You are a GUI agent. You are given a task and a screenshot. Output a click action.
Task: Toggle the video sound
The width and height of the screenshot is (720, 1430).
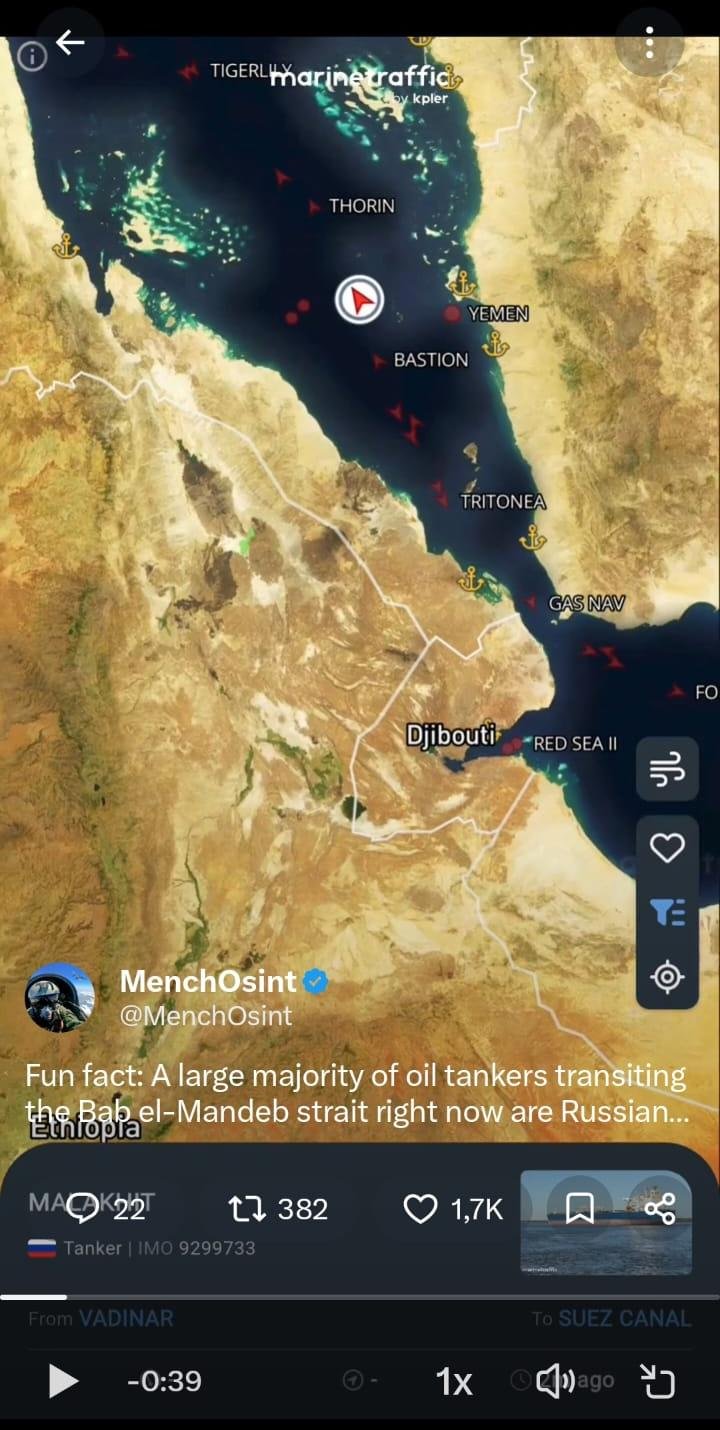(x=556, y=1381)
